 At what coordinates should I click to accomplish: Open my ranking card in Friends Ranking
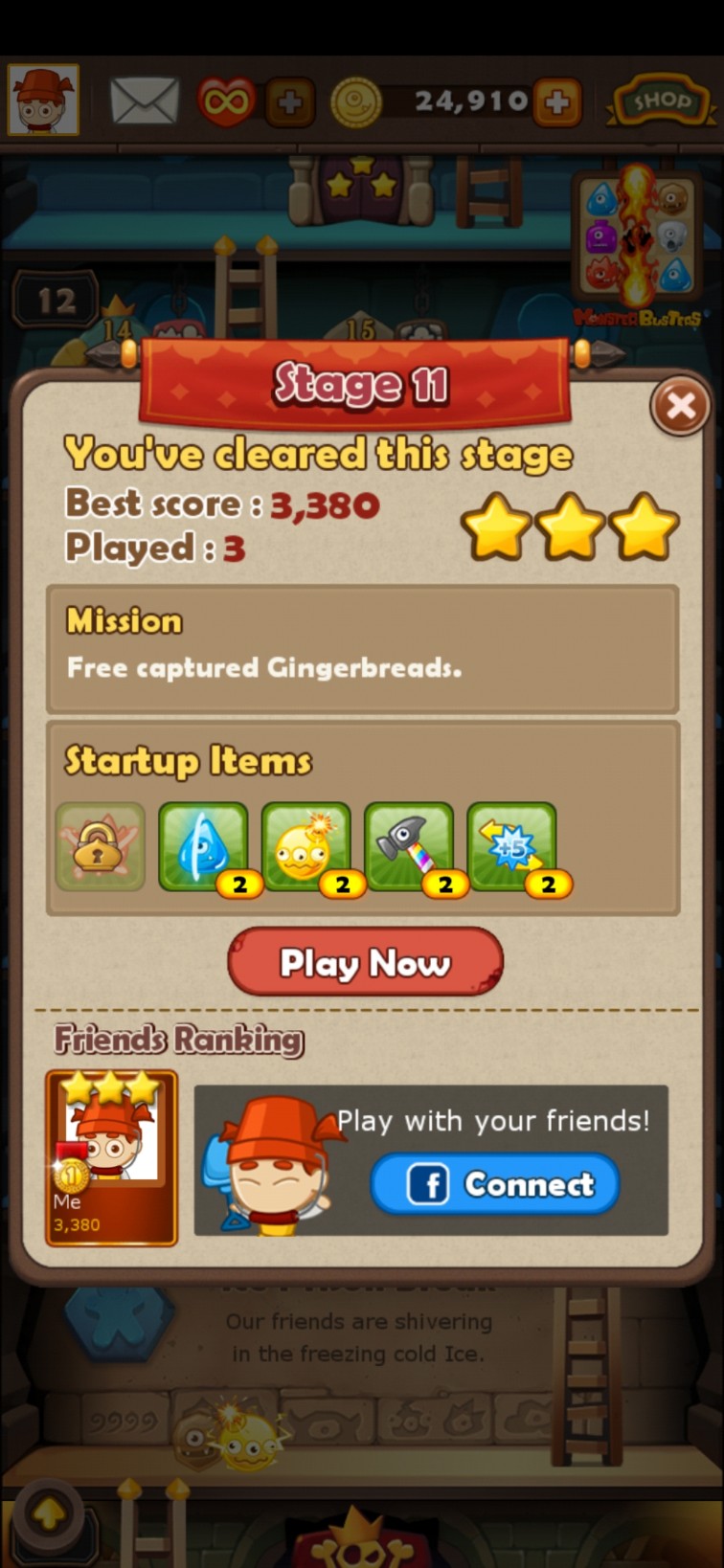112,1157
